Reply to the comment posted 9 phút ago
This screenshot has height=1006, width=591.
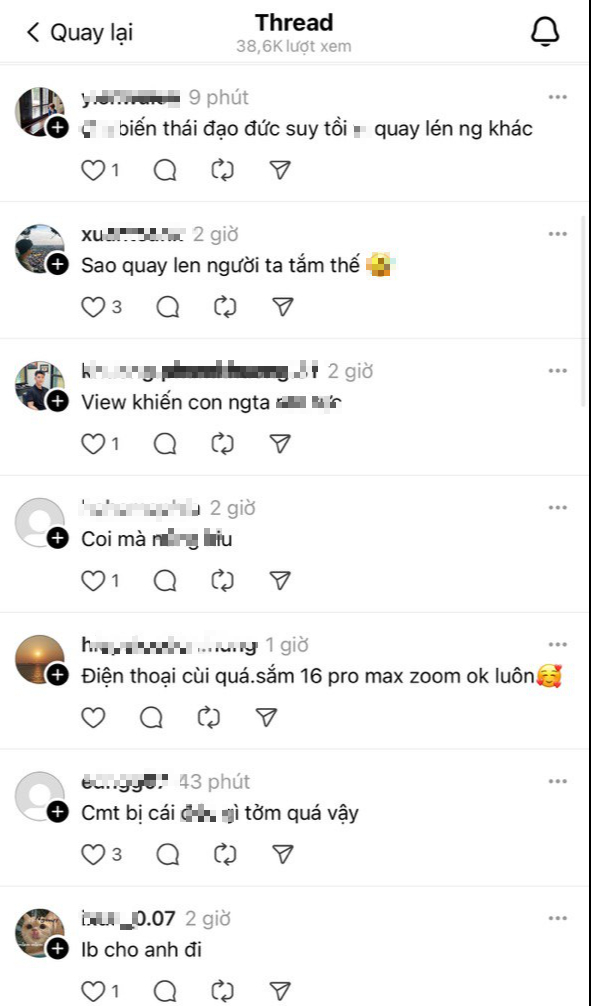click(x=166, y=170)
